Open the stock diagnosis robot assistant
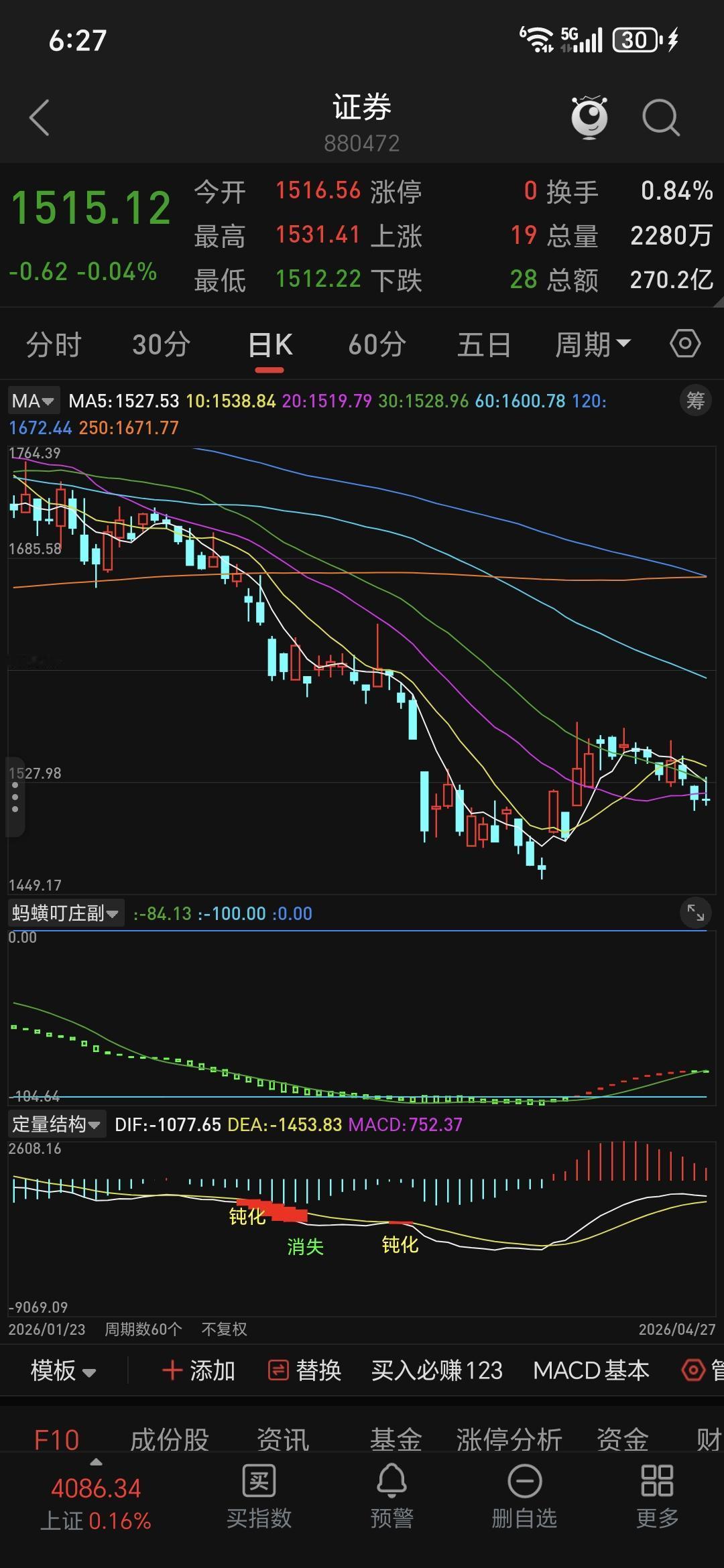The image size is (724, 1568). pyautogui.click(x=589, y=117)
